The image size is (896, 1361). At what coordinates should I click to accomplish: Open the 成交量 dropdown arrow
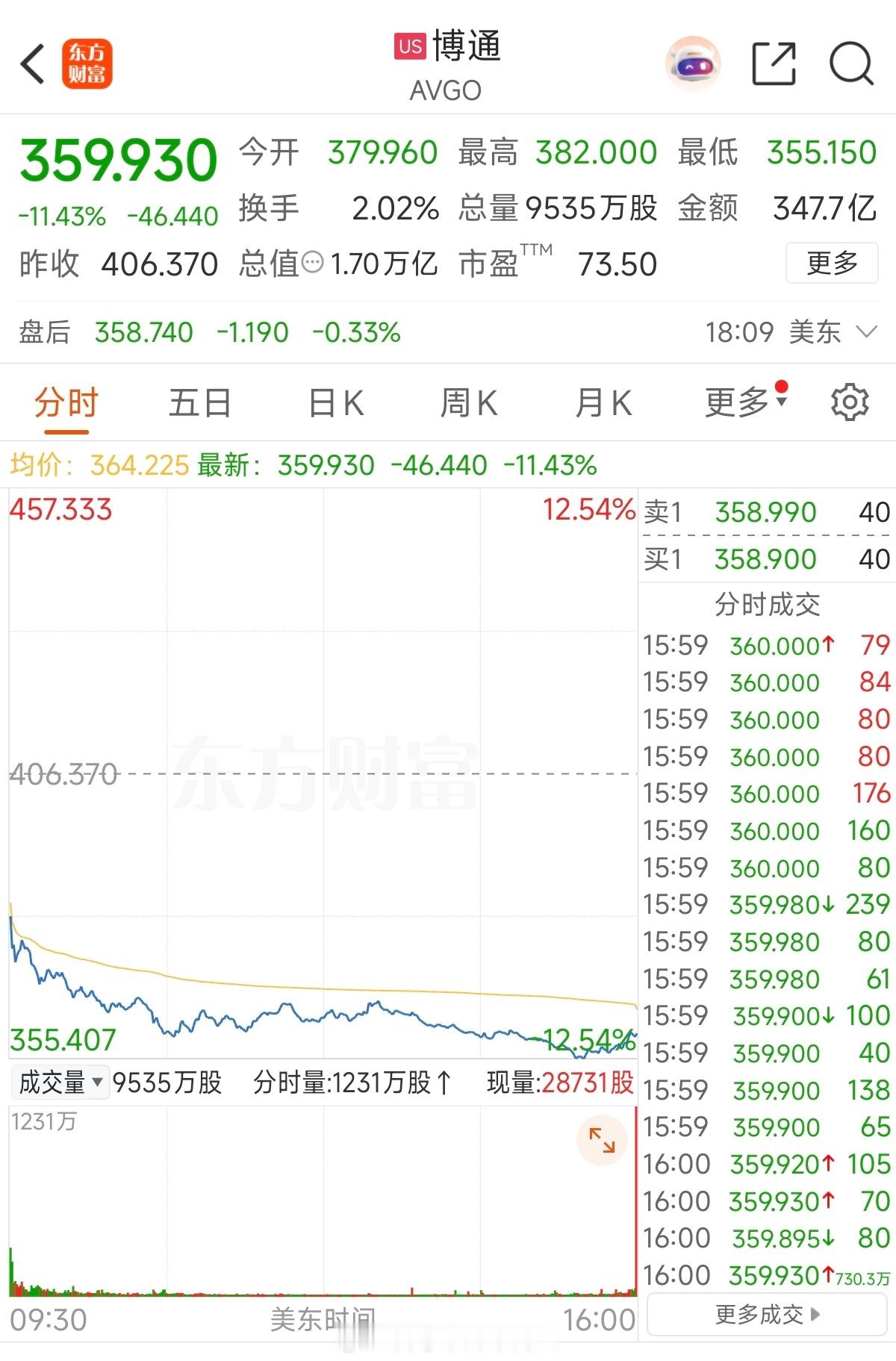pos(97,1082)
